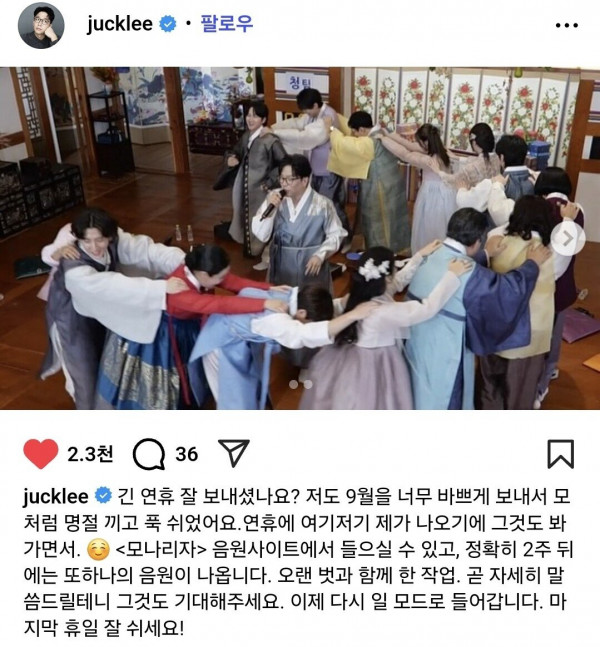600x647 pixels.
Task: Open the comments bubble with 36 comments
Action: tap(149, 454)
